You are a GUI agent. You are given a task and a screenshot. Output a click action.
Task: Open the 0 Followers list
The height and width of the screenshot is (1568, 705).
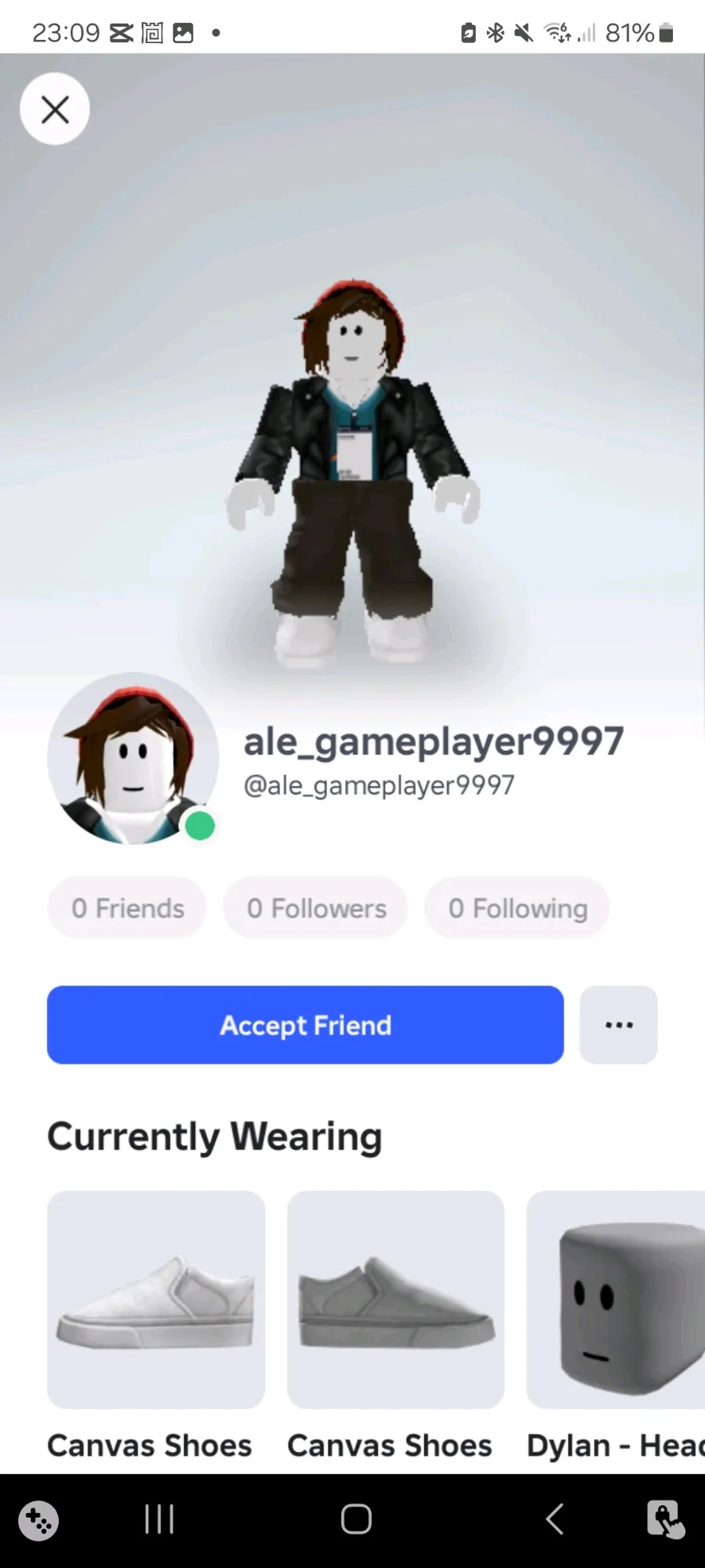[316, 908]
